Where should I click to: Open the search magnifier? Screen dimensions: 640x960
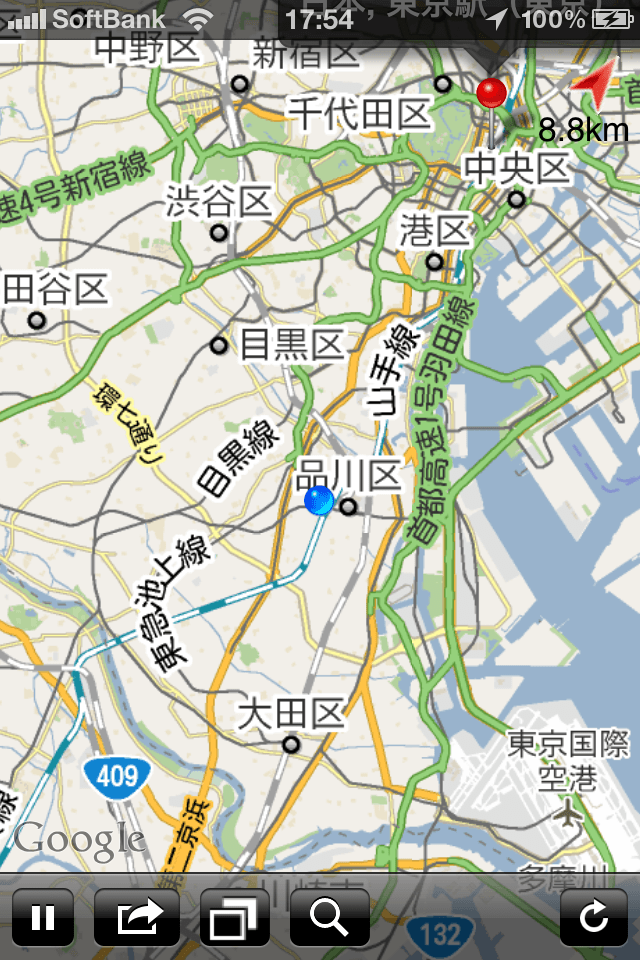coord(329,917)
